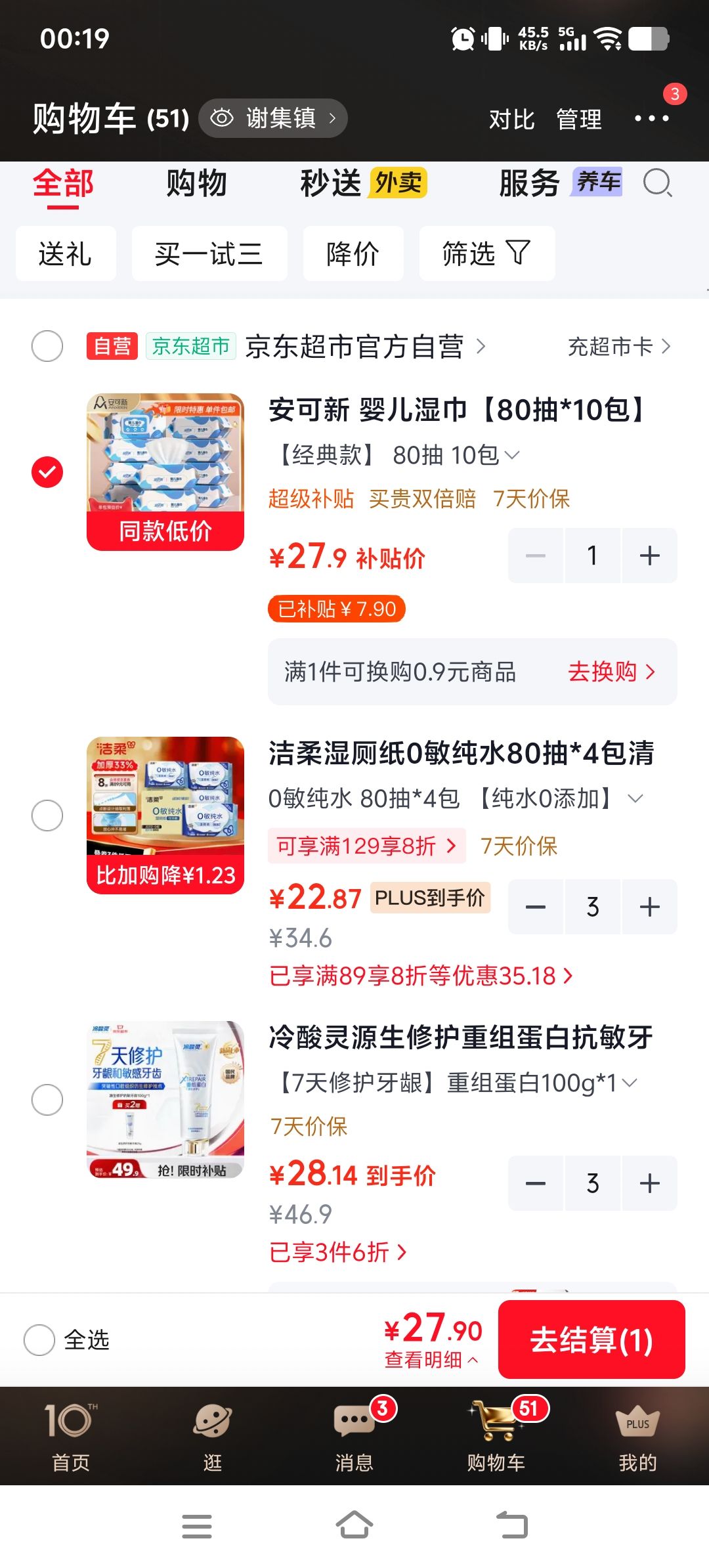The height and width of the screenshot is (1568, 709).
Task: Select the 降价 filter chip
Action: pyautogui.click(x=353, y=253)
